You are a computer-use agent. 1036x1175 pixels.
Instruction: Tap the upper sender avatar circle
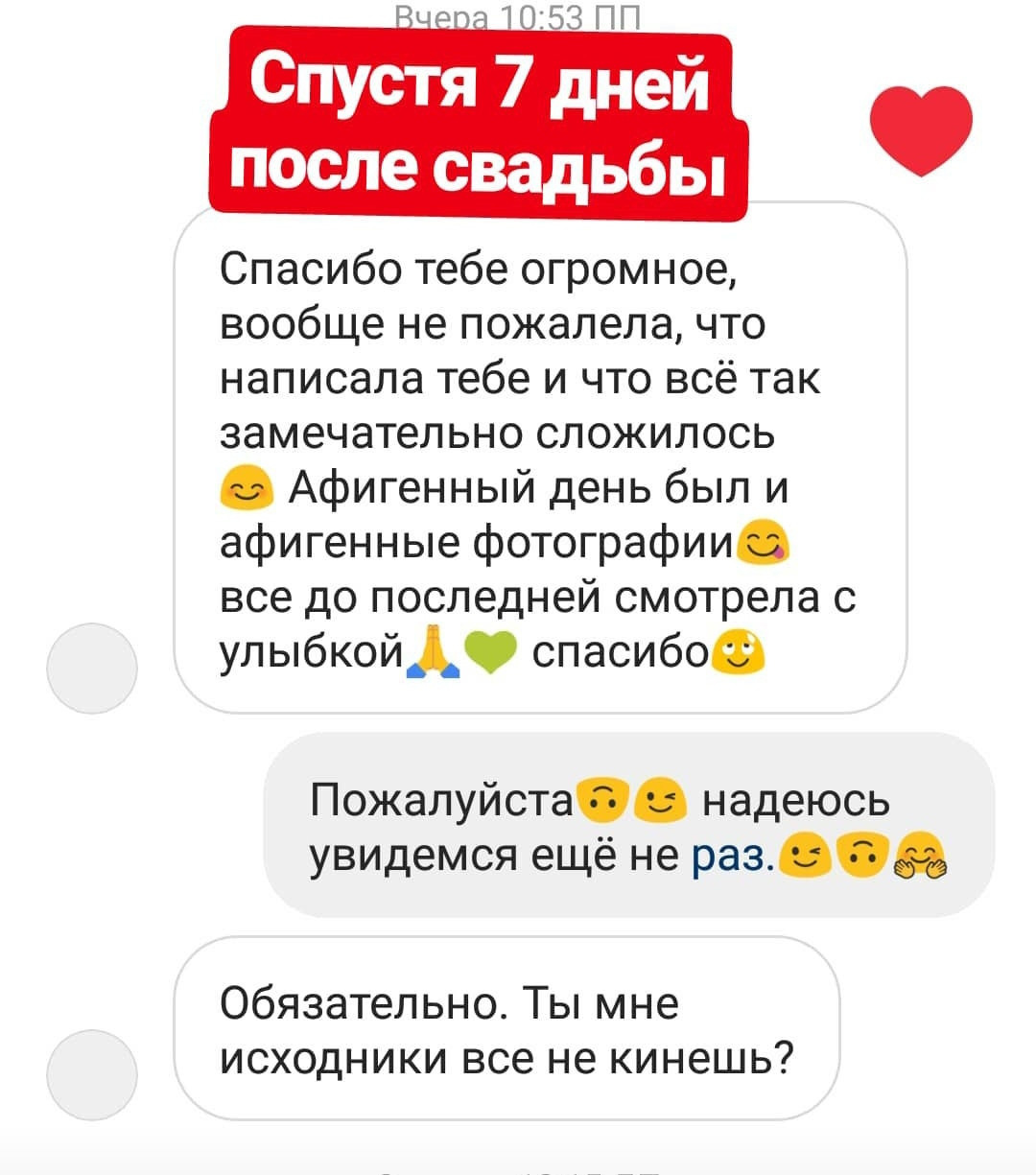tap(93, 669)
